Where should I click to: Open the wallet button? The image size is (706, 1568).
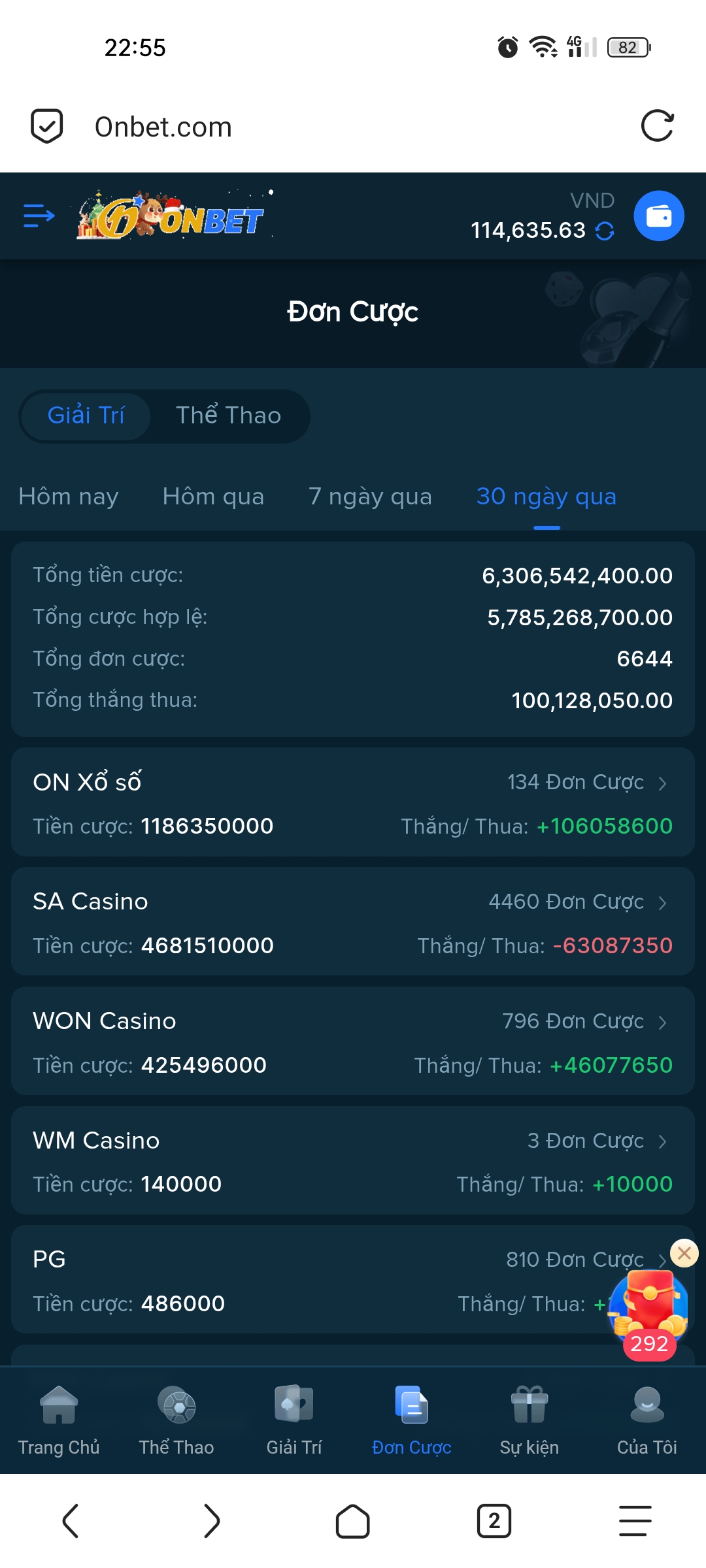658,216
